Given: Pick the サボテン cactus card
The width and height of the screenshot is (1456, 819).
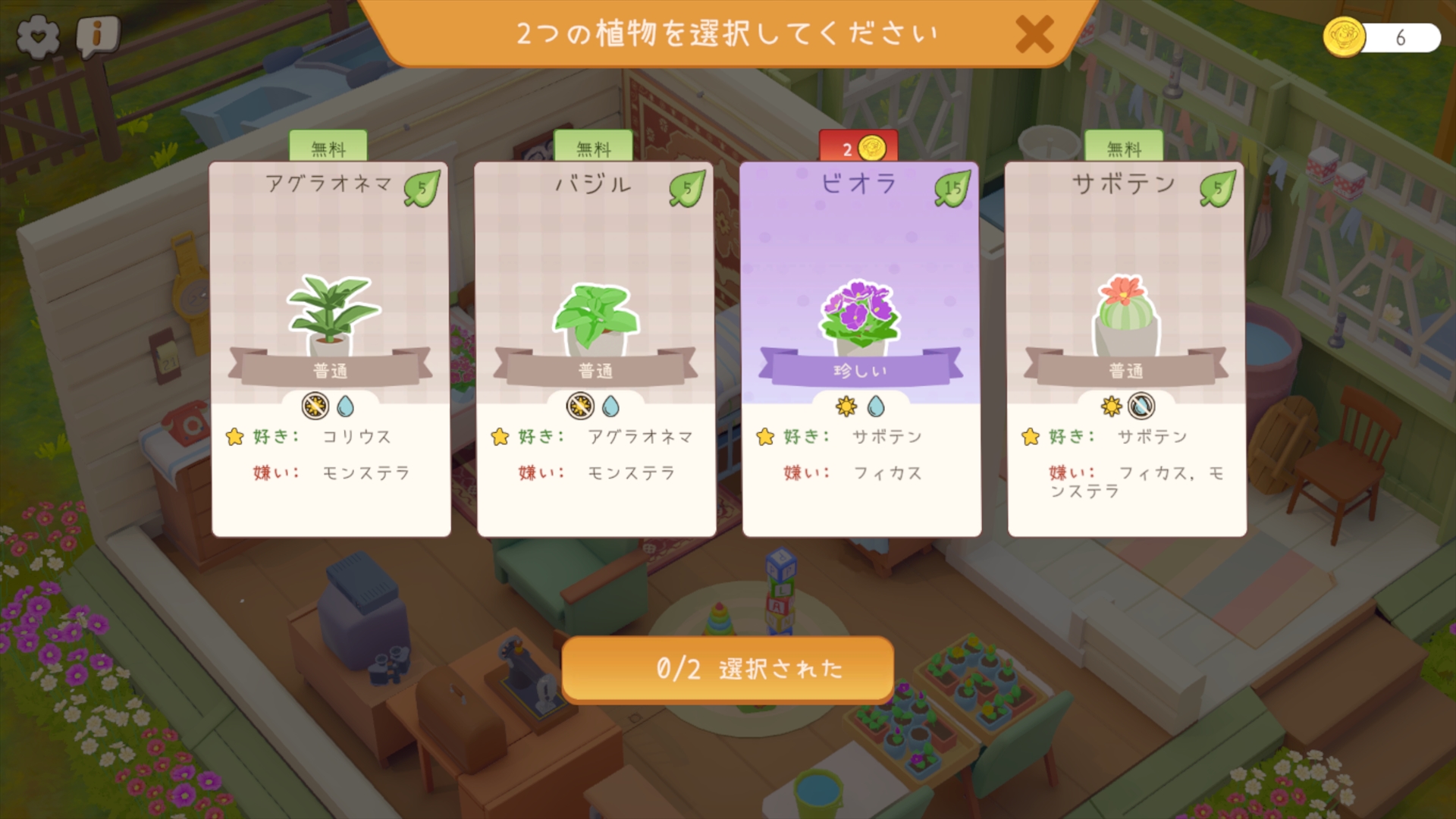Looking at the screenshot, I should 1126,350.
